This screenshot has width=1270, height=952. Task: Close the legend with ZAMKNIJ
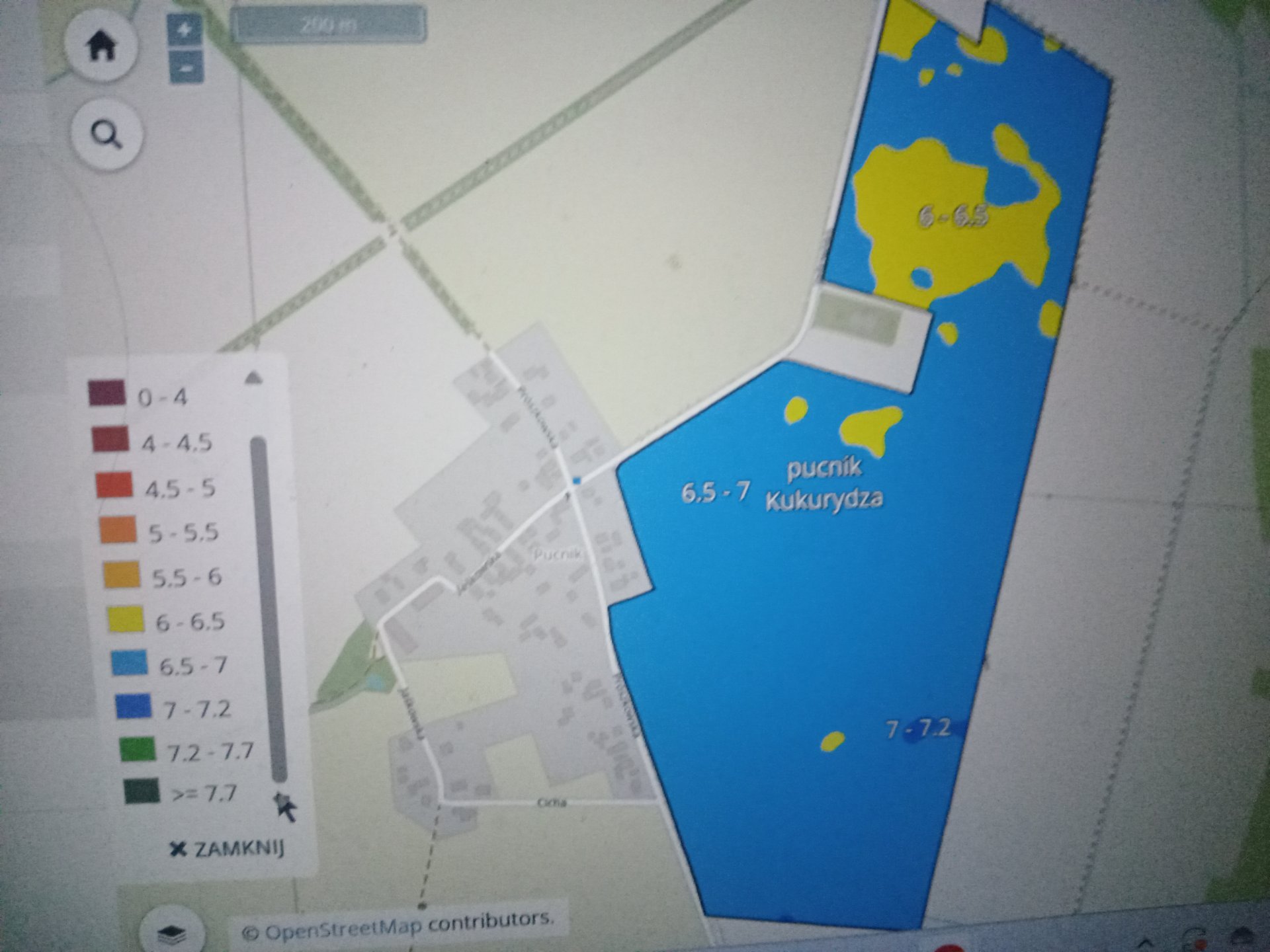(x=227, y=848)
